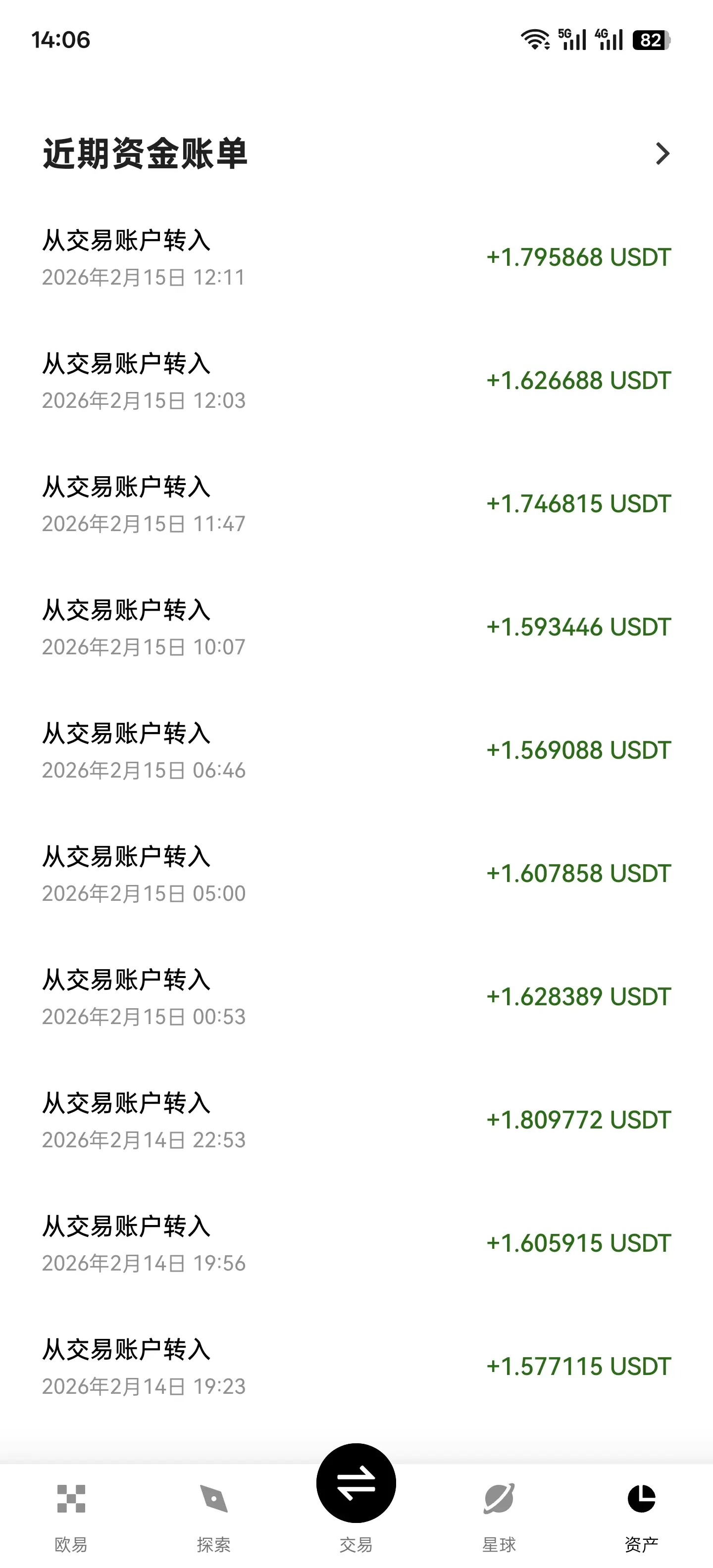This screenshot has height=1568, width=713.
Task: Open the transfer dated 2026年2月15日 00:53
Action: pos(356,998)
